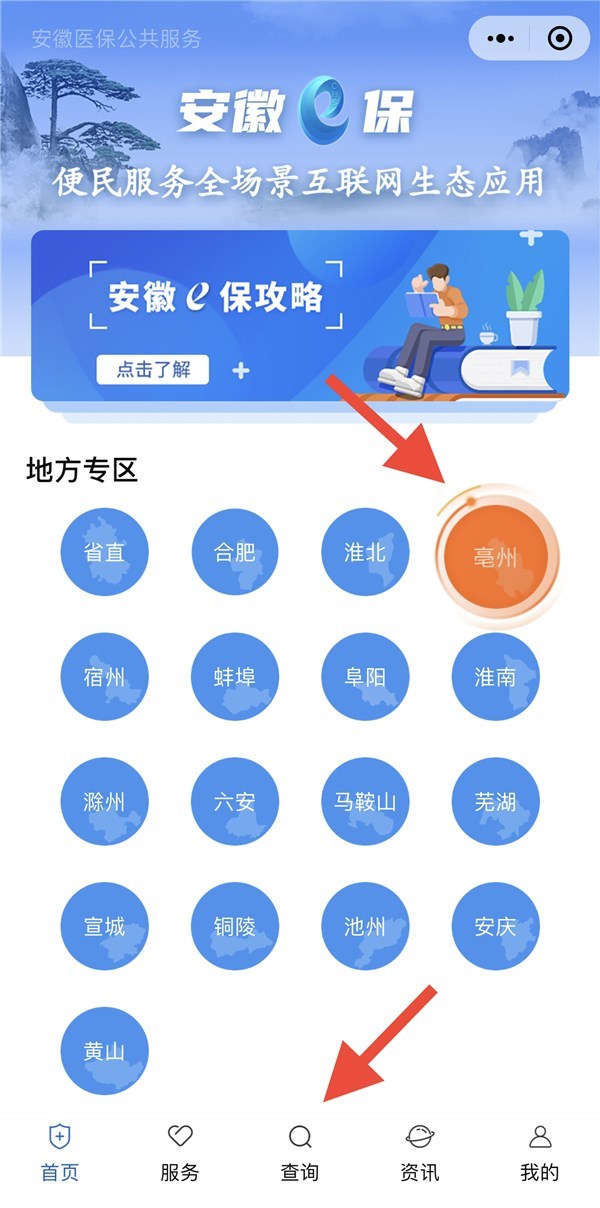
Task: Open the 安徽e保攻略 banner
Action: [x=300, y=316]
